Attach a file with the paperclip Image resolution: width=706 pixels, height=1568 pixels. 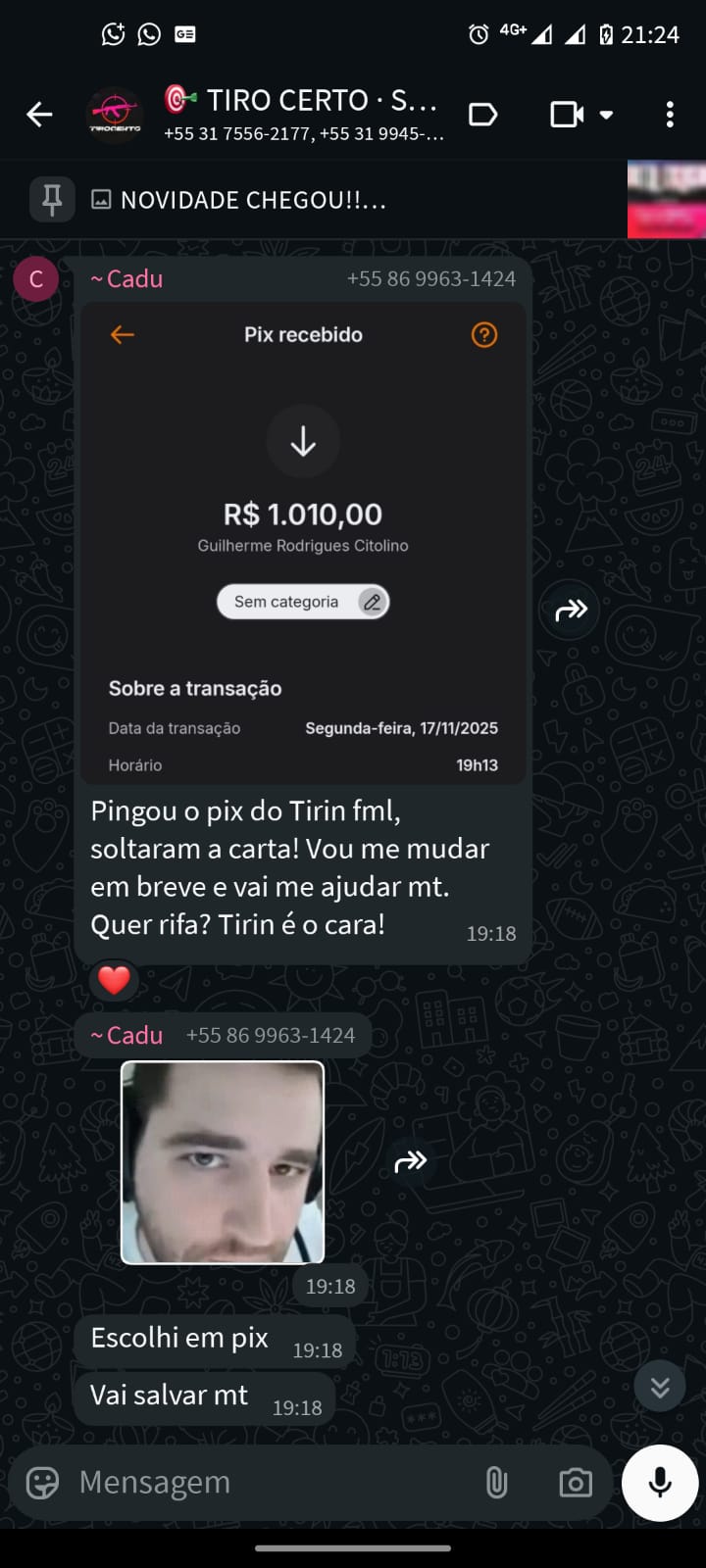pos(497,1483)
